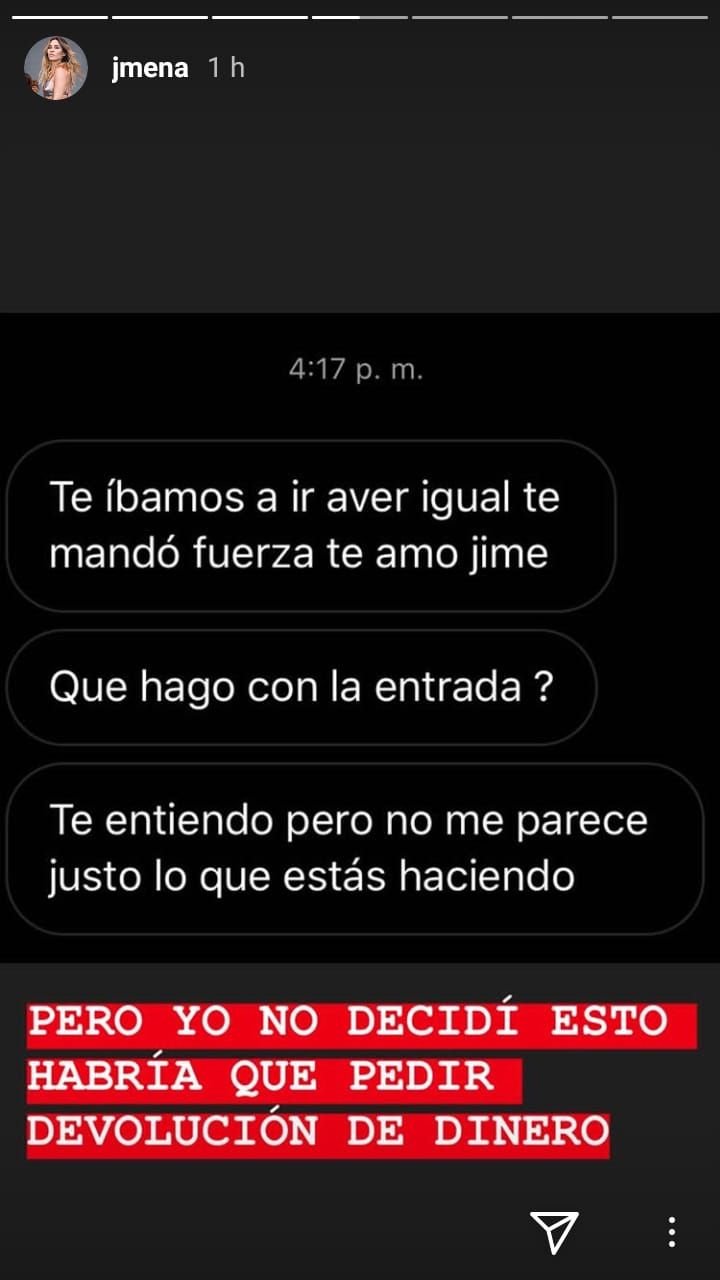Screen dimensions: 720x1280
Task: Open jmena's profile picture
Action: [56, 69]
